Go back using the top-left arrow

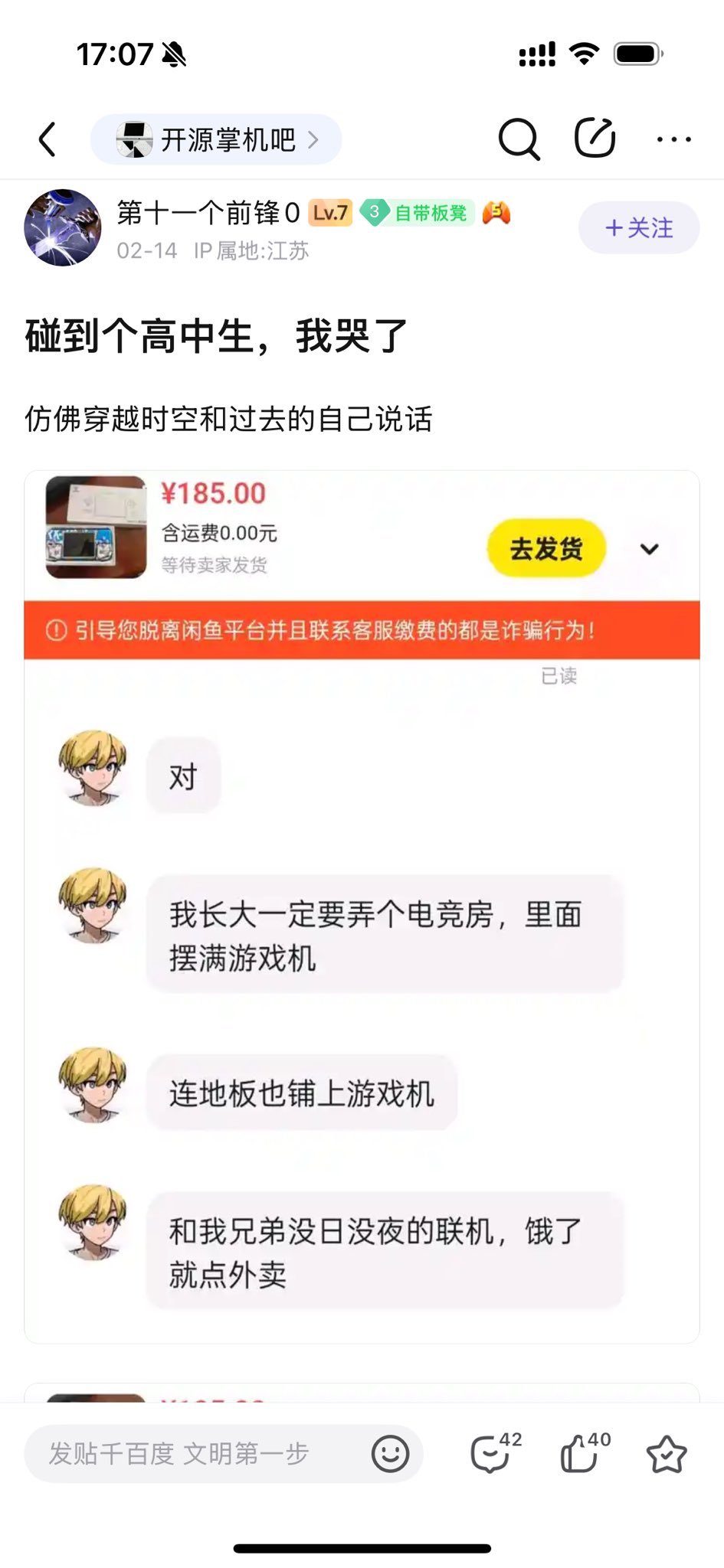[48, 139]
